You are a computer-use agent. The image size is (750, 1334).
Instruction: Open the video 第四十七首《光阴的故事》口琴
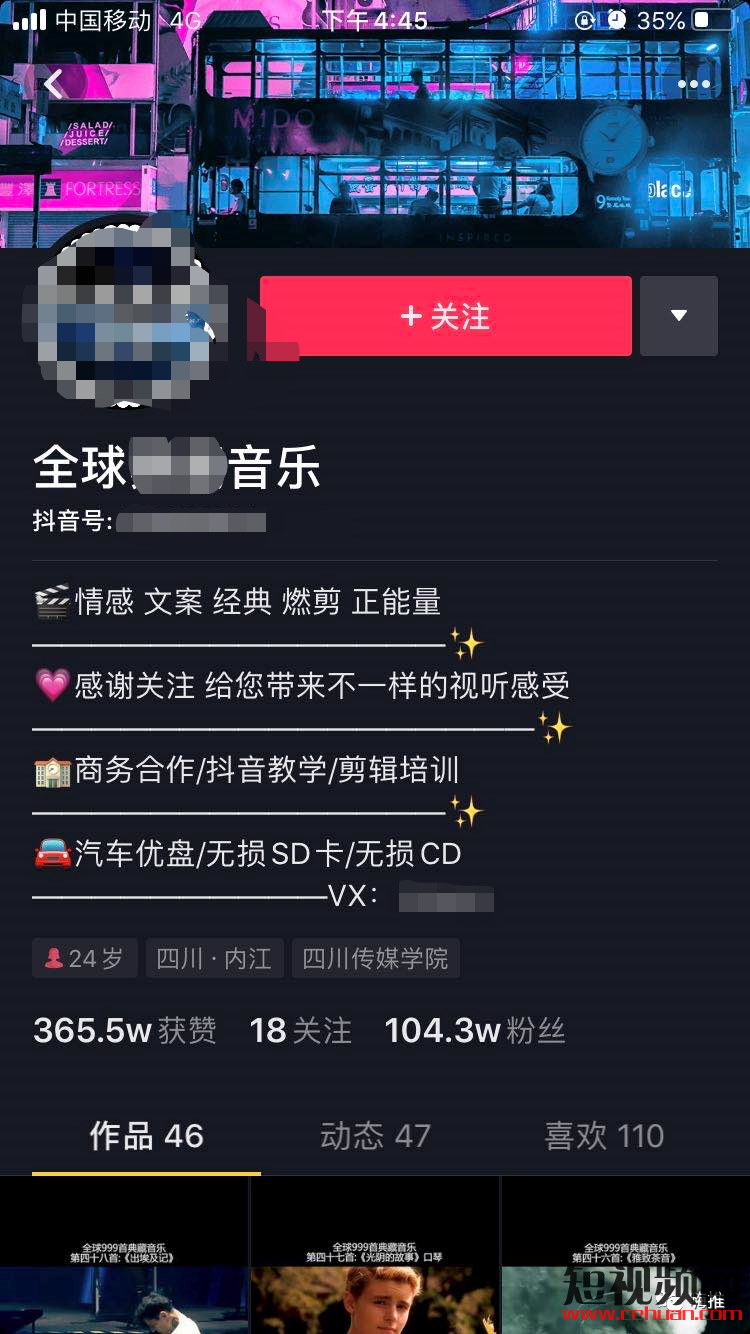click(374, 1260)
